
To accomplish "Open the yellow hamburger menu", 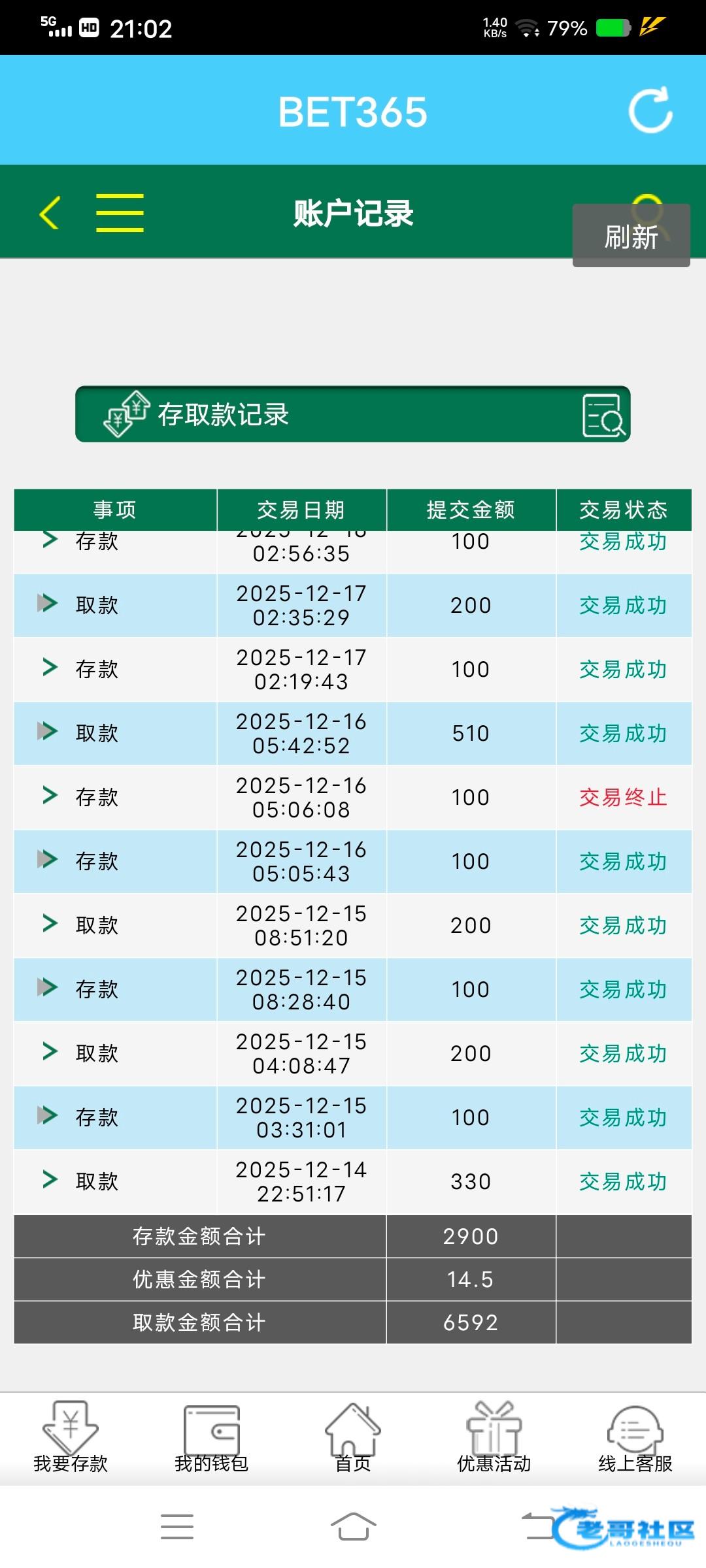I will coord(120,213).
